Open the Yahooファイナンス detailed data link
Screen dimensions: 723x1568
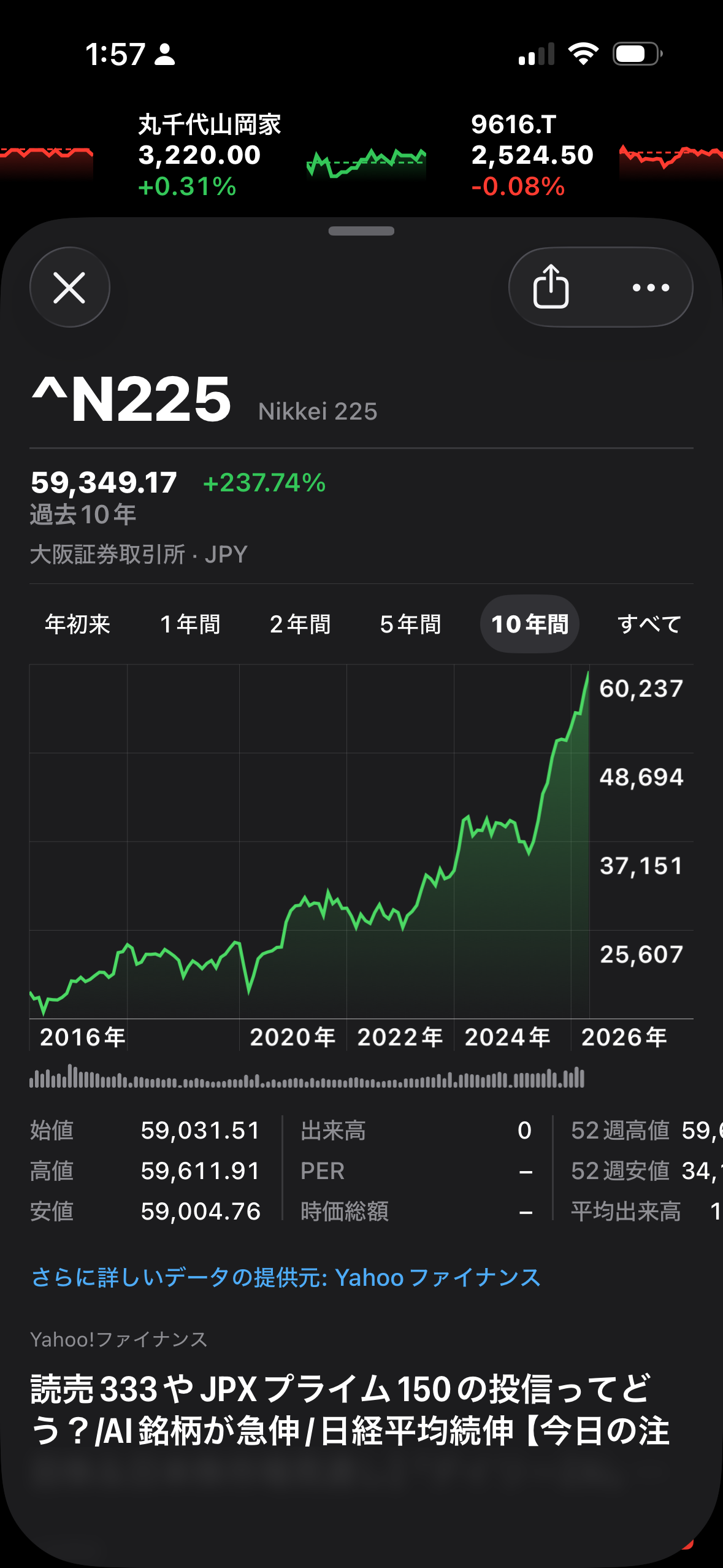pos(286,1278)
